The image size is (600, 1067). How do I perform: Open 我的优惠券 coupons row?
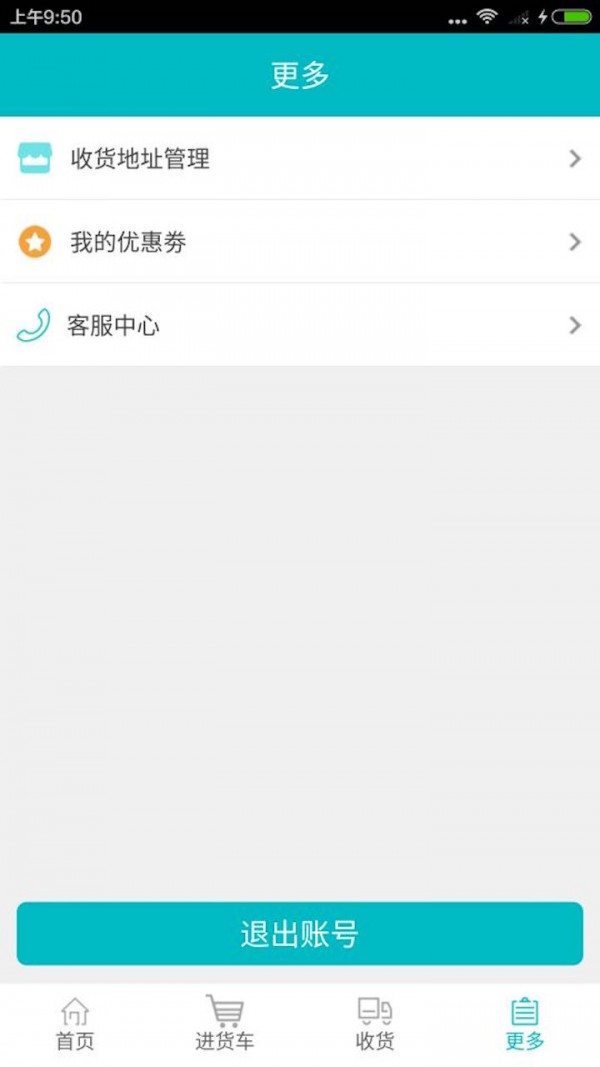click(x=300, y=241)
